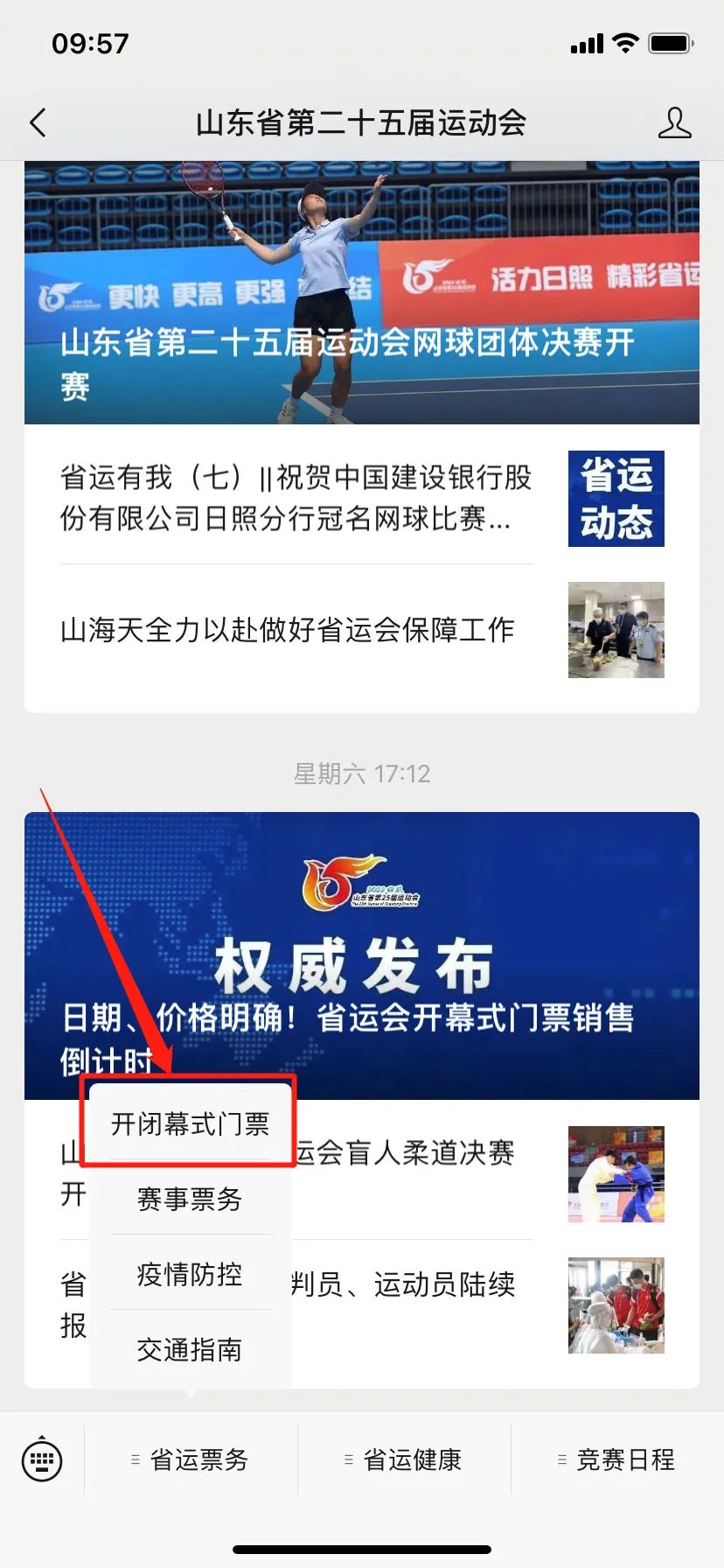Select 赛事票务 from popup menu
The image size is (724, 1568).
[190, 1199]
